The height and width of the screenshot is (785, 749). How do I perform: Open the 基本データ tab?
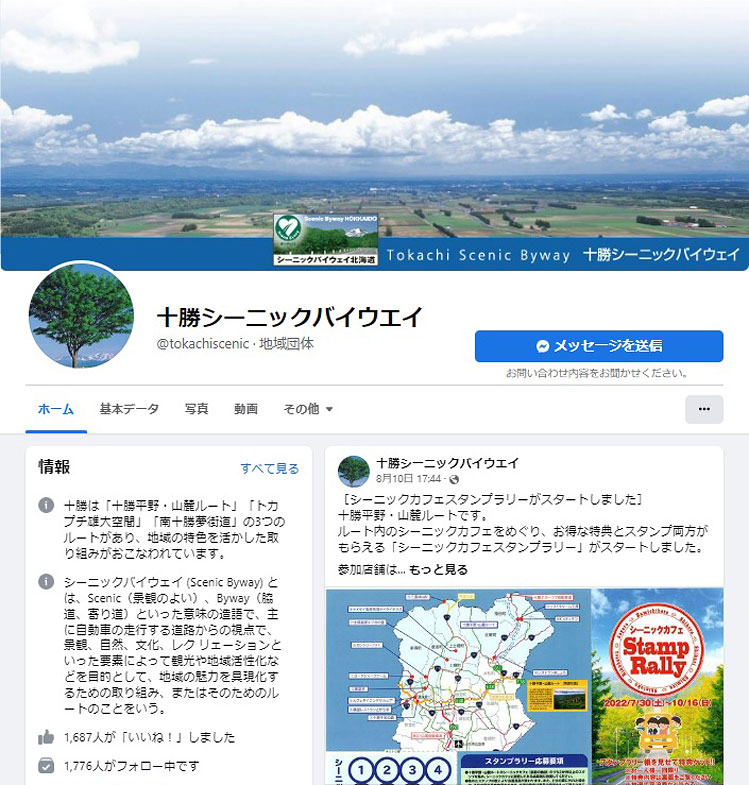[x=129, y=409]
